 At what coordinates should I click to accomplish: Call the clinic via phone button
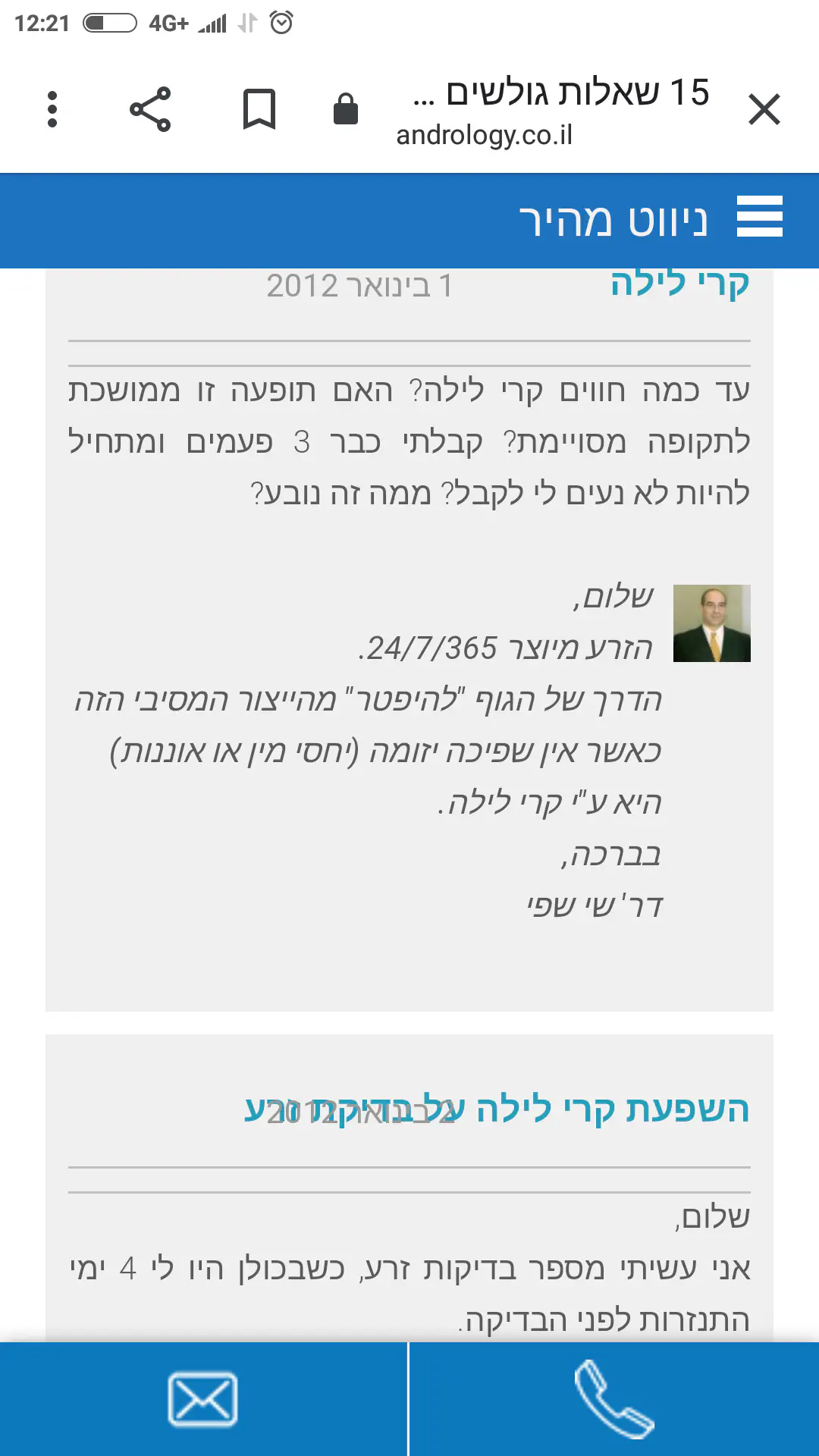[x=613, y=1399]
